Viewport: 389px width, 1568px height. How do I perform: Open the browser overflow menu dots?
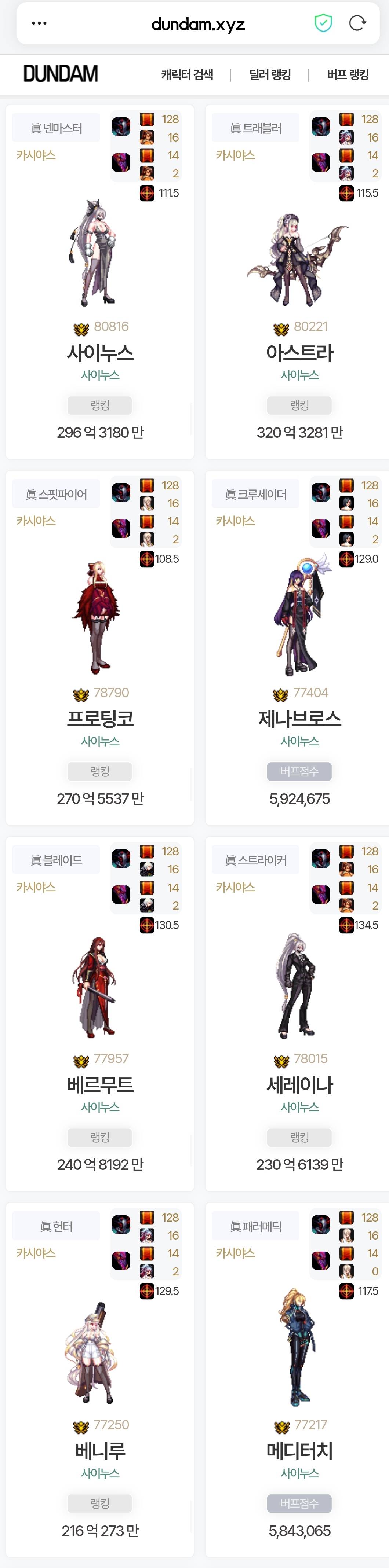(39, 23)
